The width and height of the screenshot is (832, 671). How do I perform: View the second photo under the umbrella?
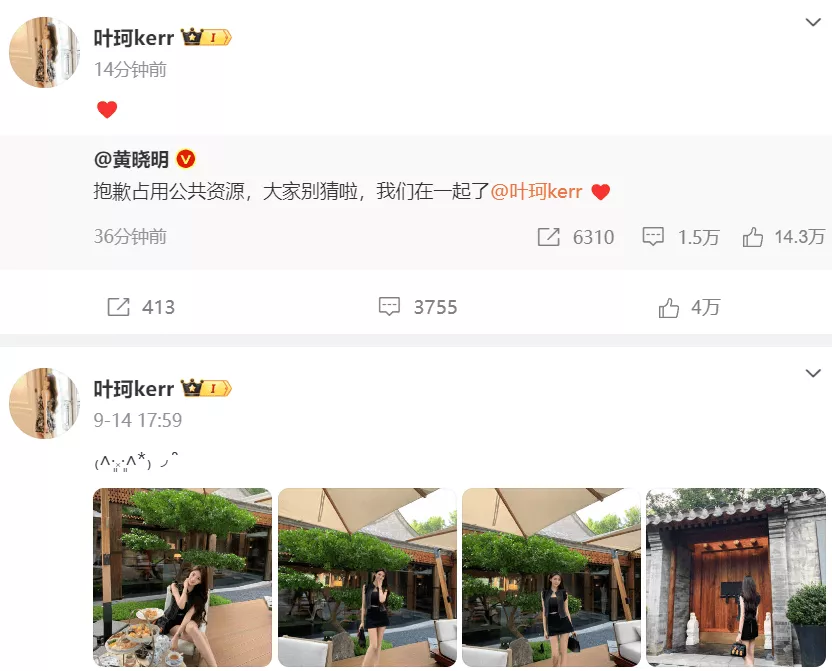tap(367, 577)
